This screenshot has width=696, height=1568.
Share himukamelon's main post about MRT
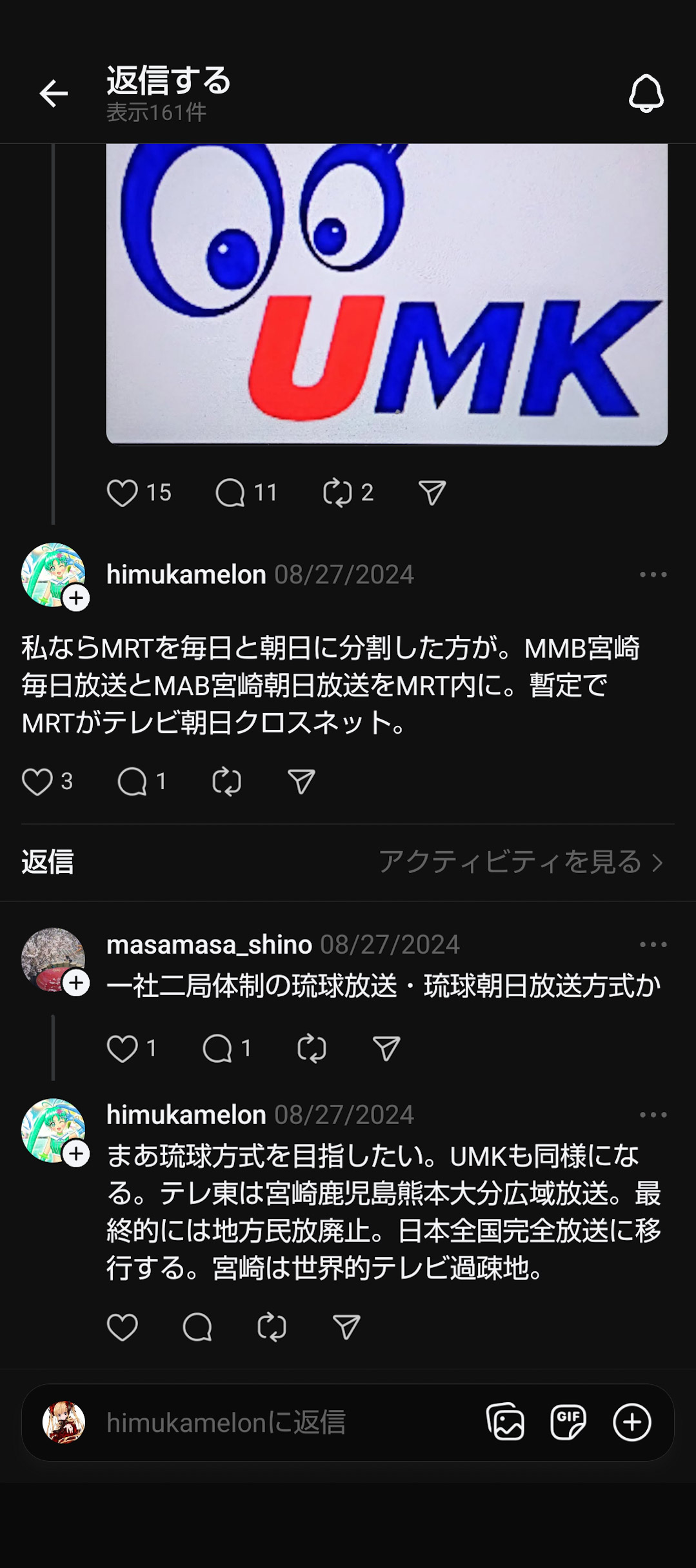[x=301, y=782]
